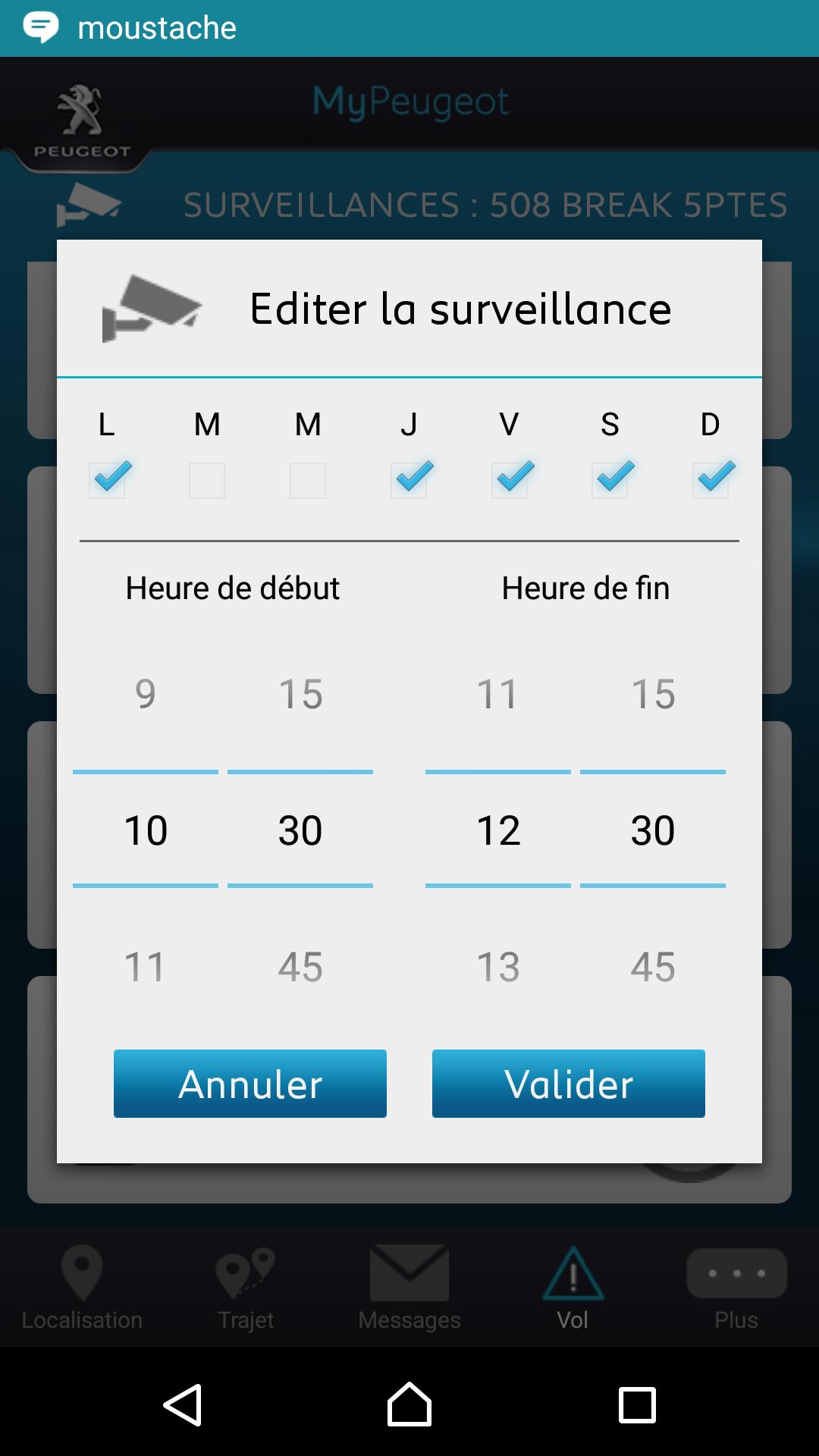
Task: Select start minute 45 in Heure de début
Action: tap(300, 967)
